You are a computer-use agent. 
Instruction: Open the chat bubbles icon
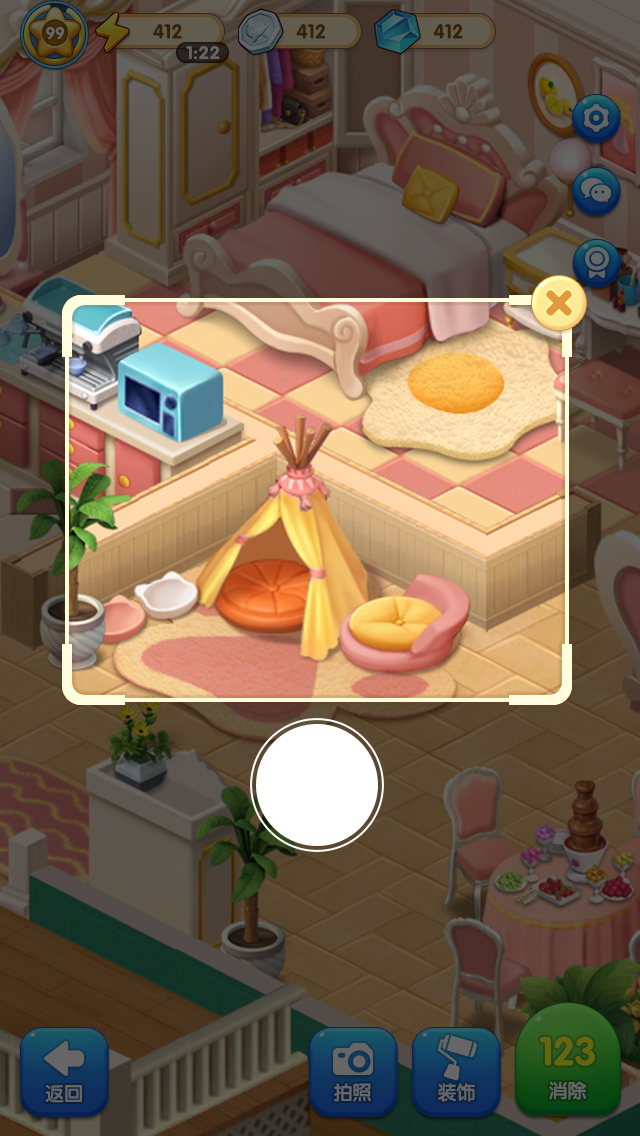coord(597,191)
